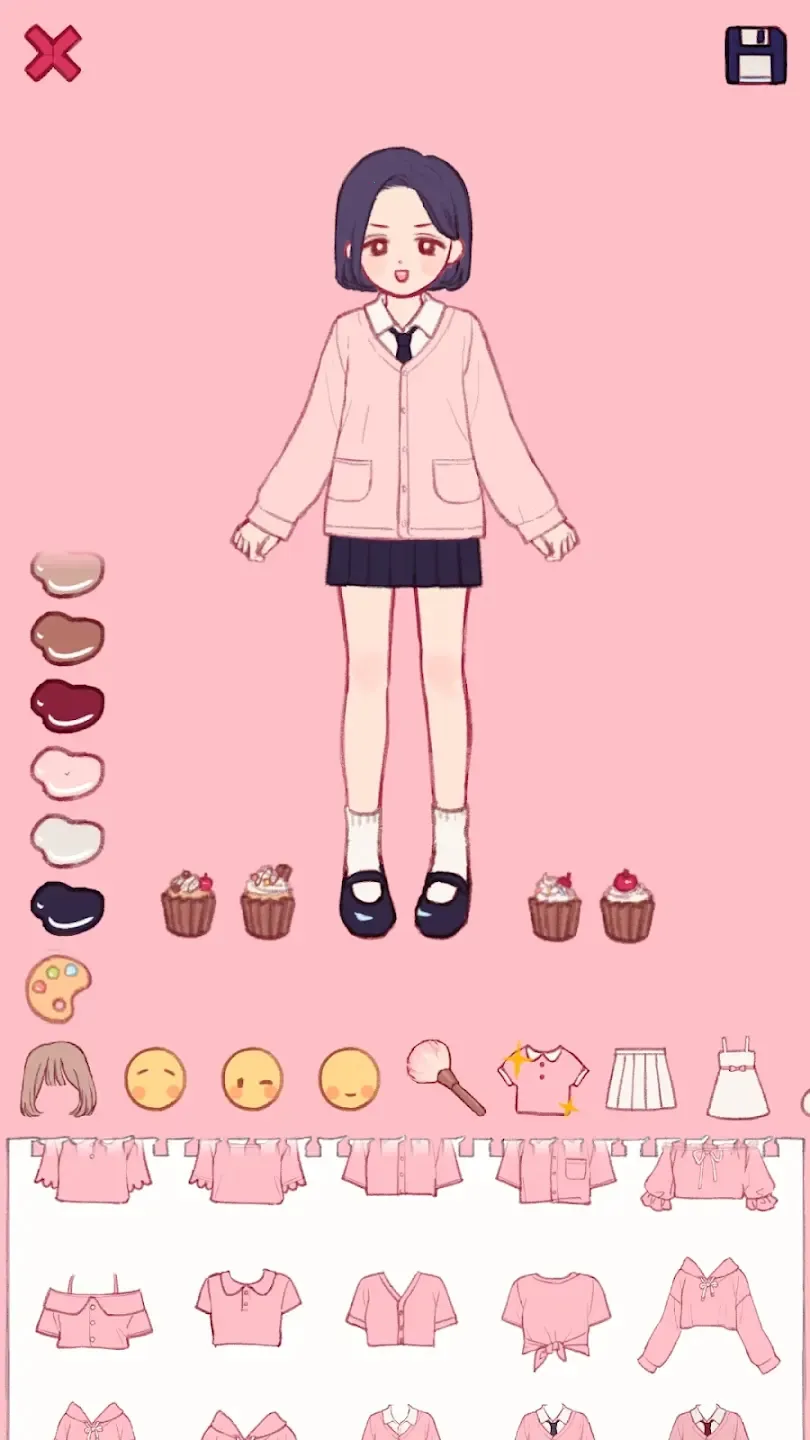This screenshot has width=810, height=1440.
Task: Pick the pink V-neck button crop top
Action: (401, 1308)
